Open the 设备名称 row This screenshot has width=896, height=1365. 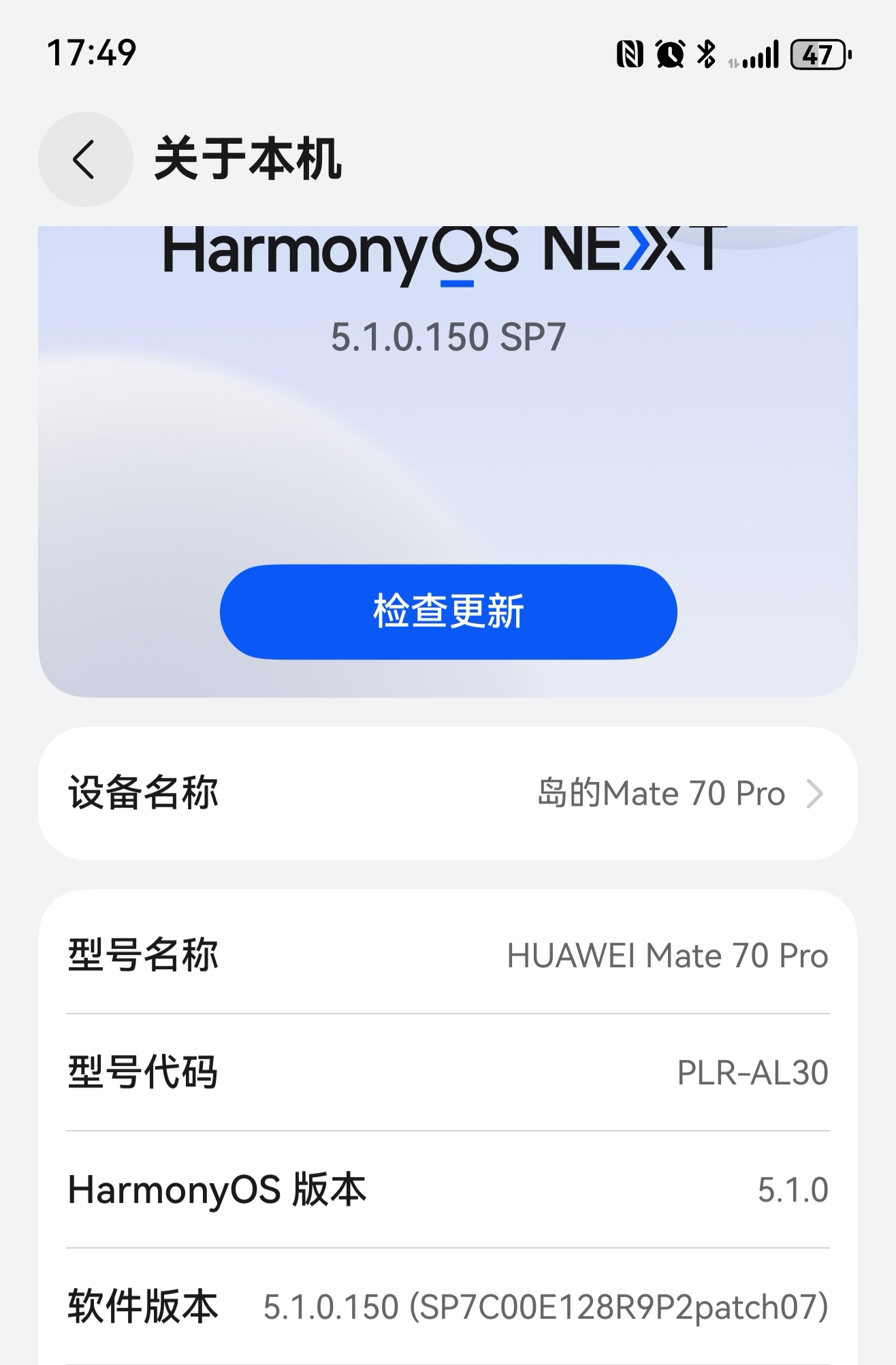pos(448,793)
